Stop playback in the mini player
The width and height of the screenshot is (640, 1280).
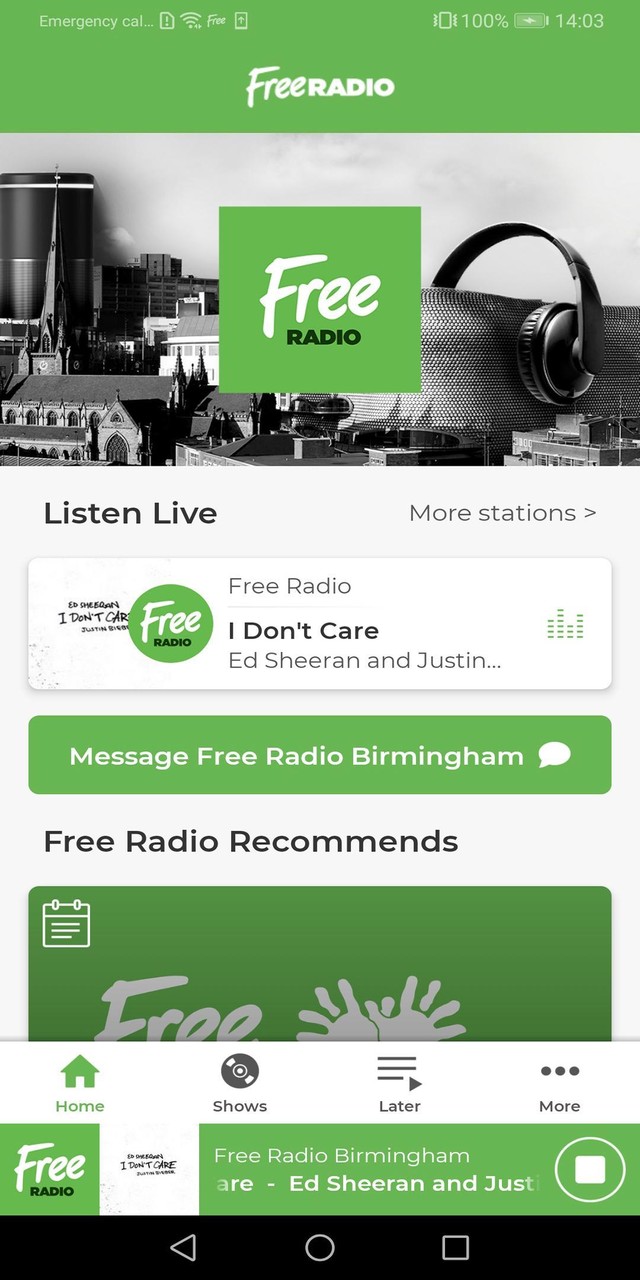pyautogui.click(x=590, y=1170)
